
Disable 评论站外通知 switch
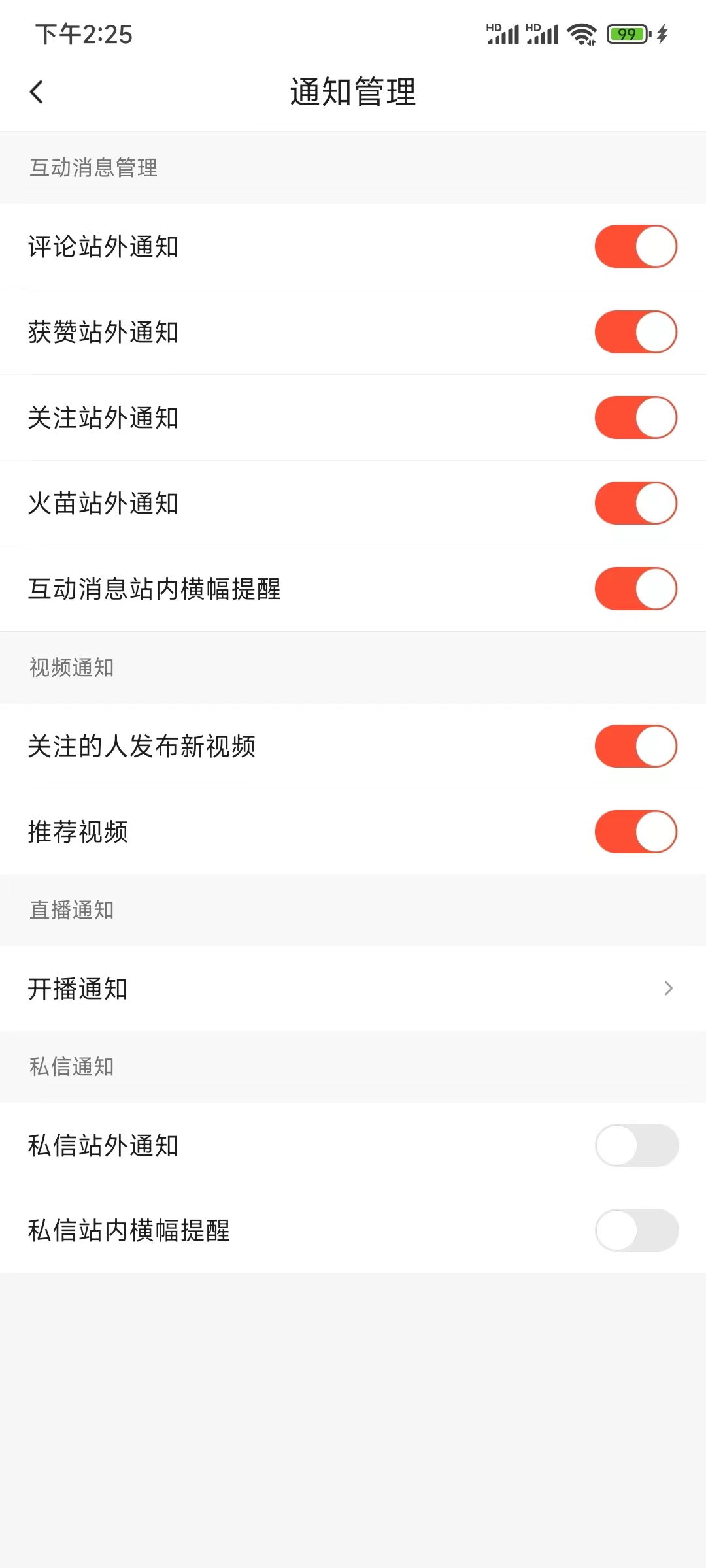635,246
